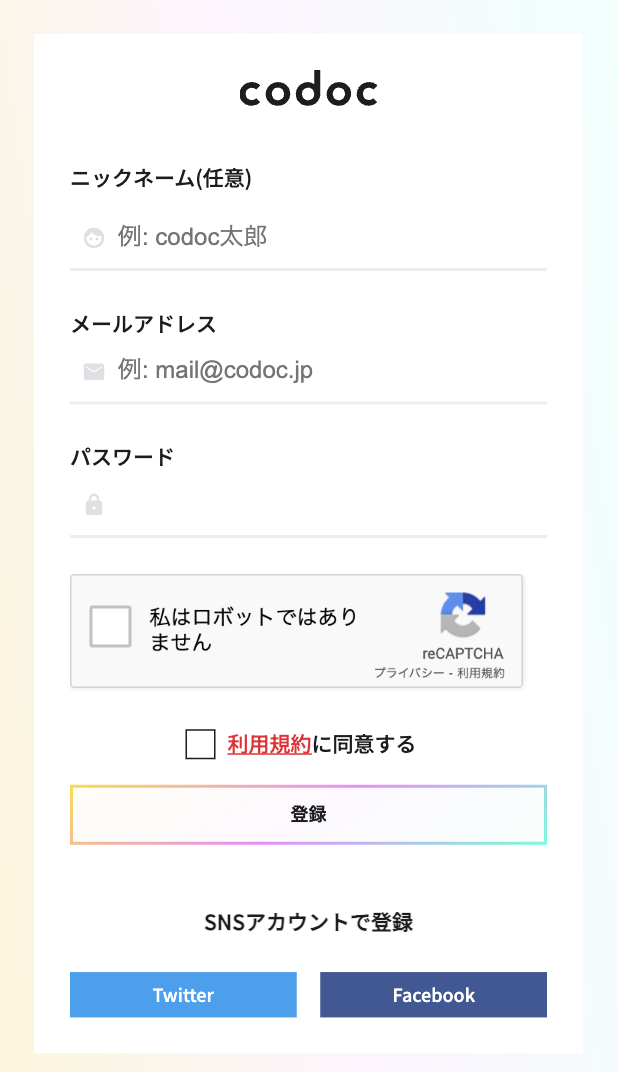
Task: Tap the nickname input field
Action: pos(308,237)
